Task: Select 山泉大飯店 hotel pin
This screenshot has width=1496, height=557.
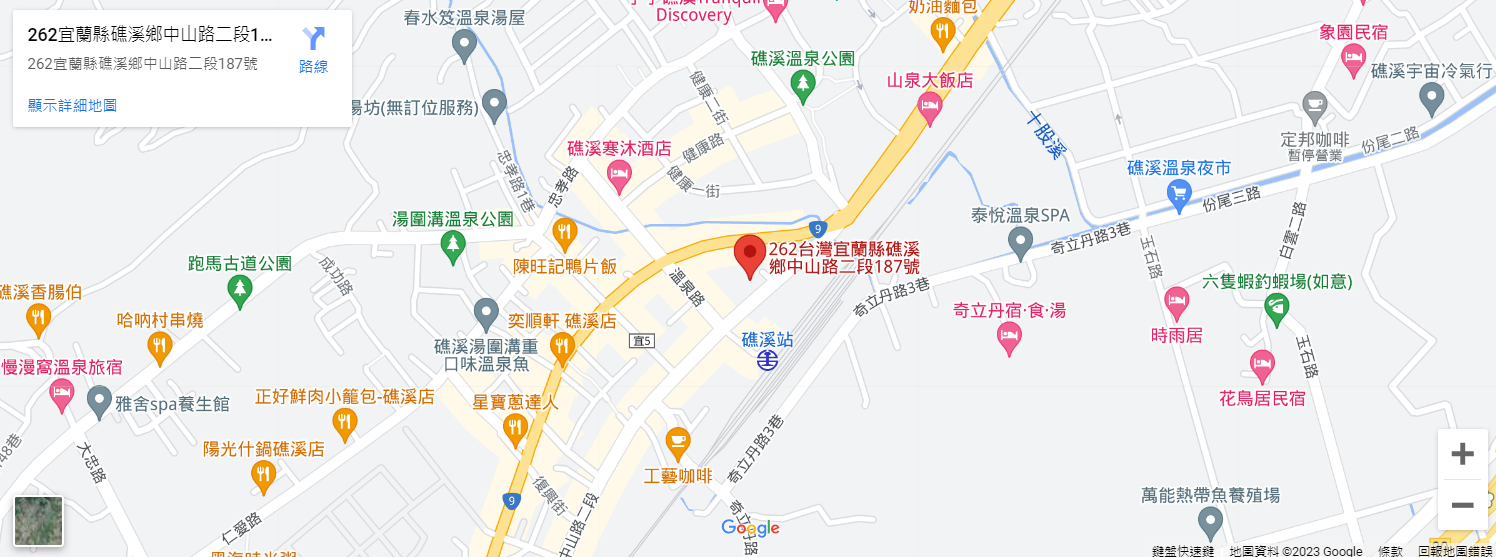Action: (x=930, y=108)
